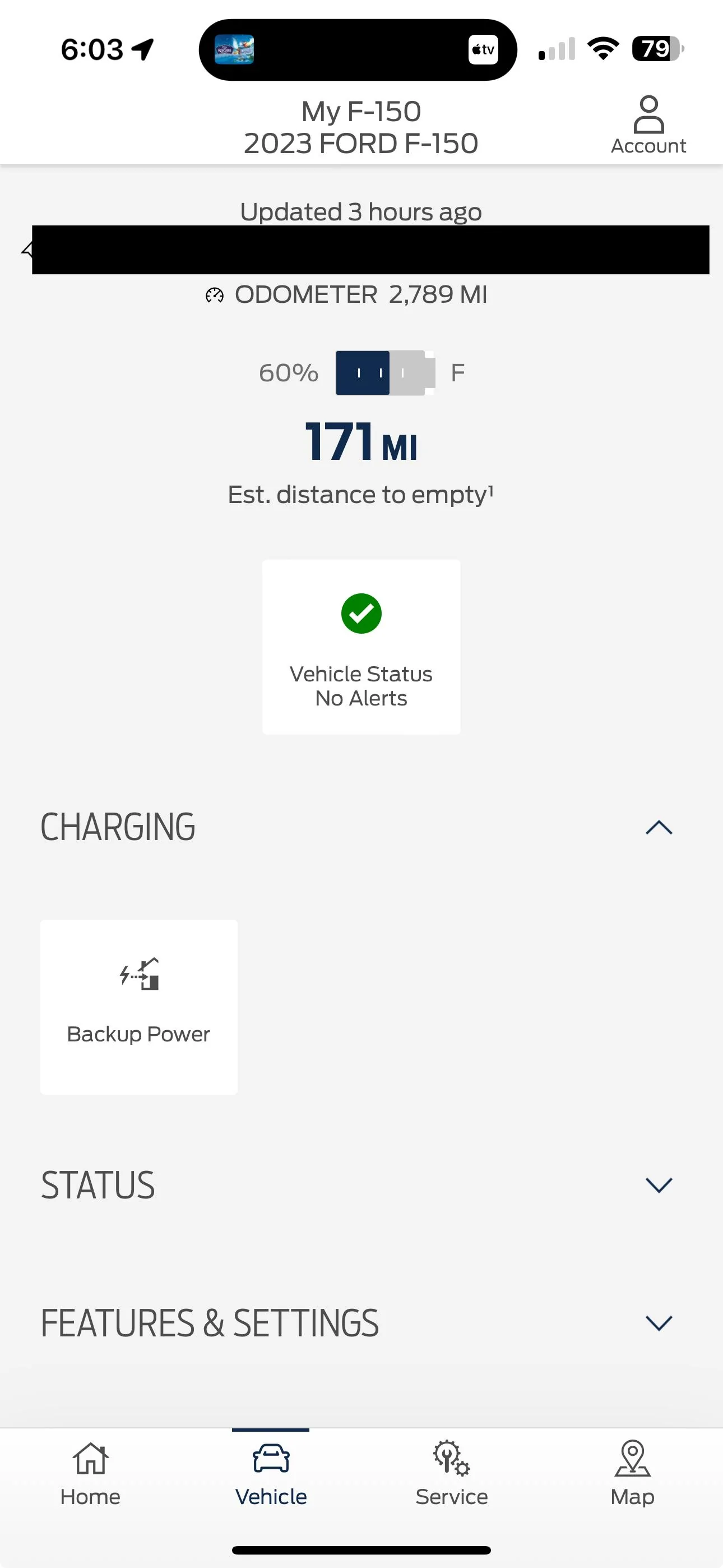Switch to the Home tab
723x1568 pixels.
(x=90, y=1473)
